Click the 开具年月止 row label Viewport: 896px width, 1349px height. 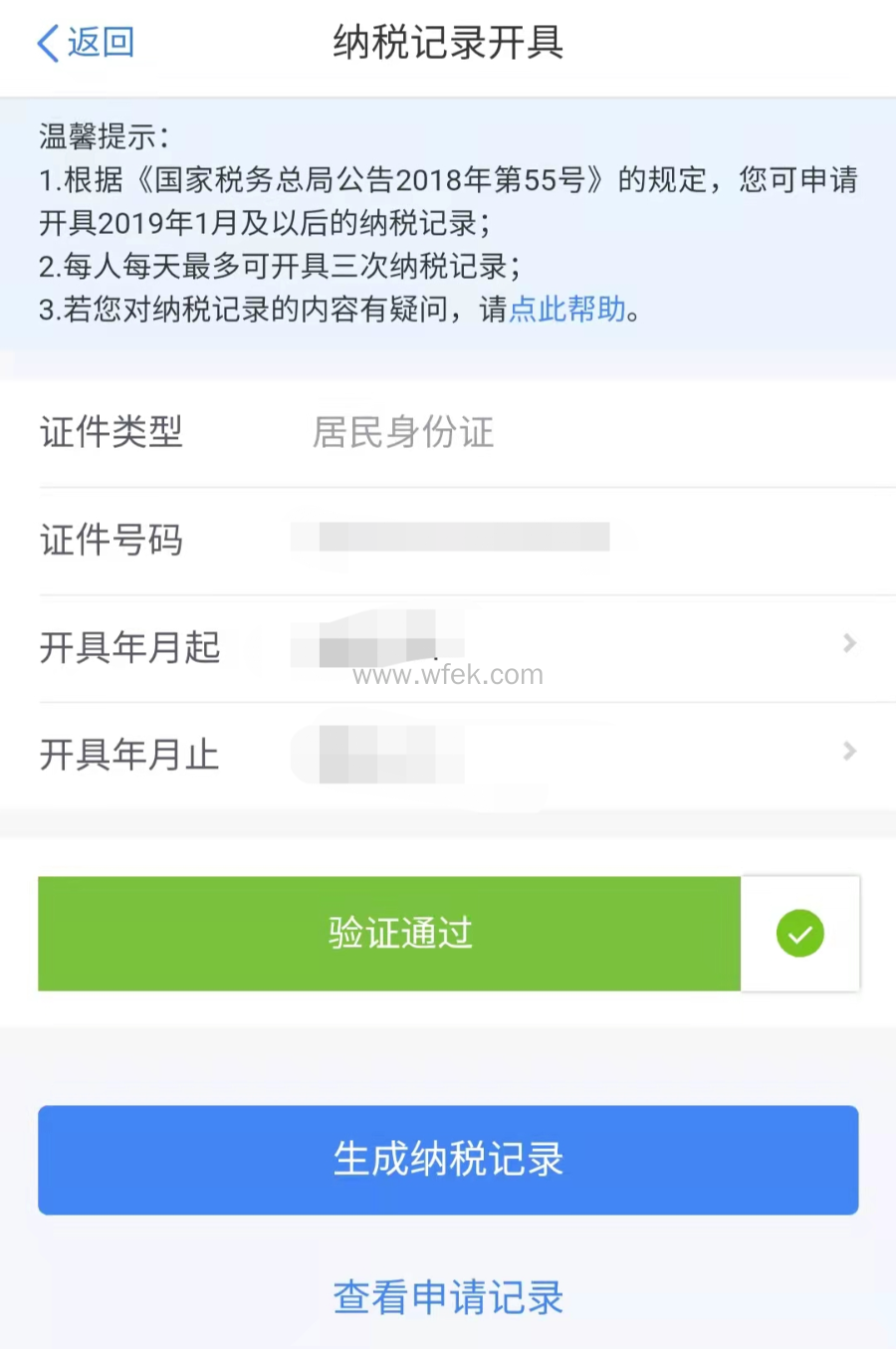tap(129, 755)
